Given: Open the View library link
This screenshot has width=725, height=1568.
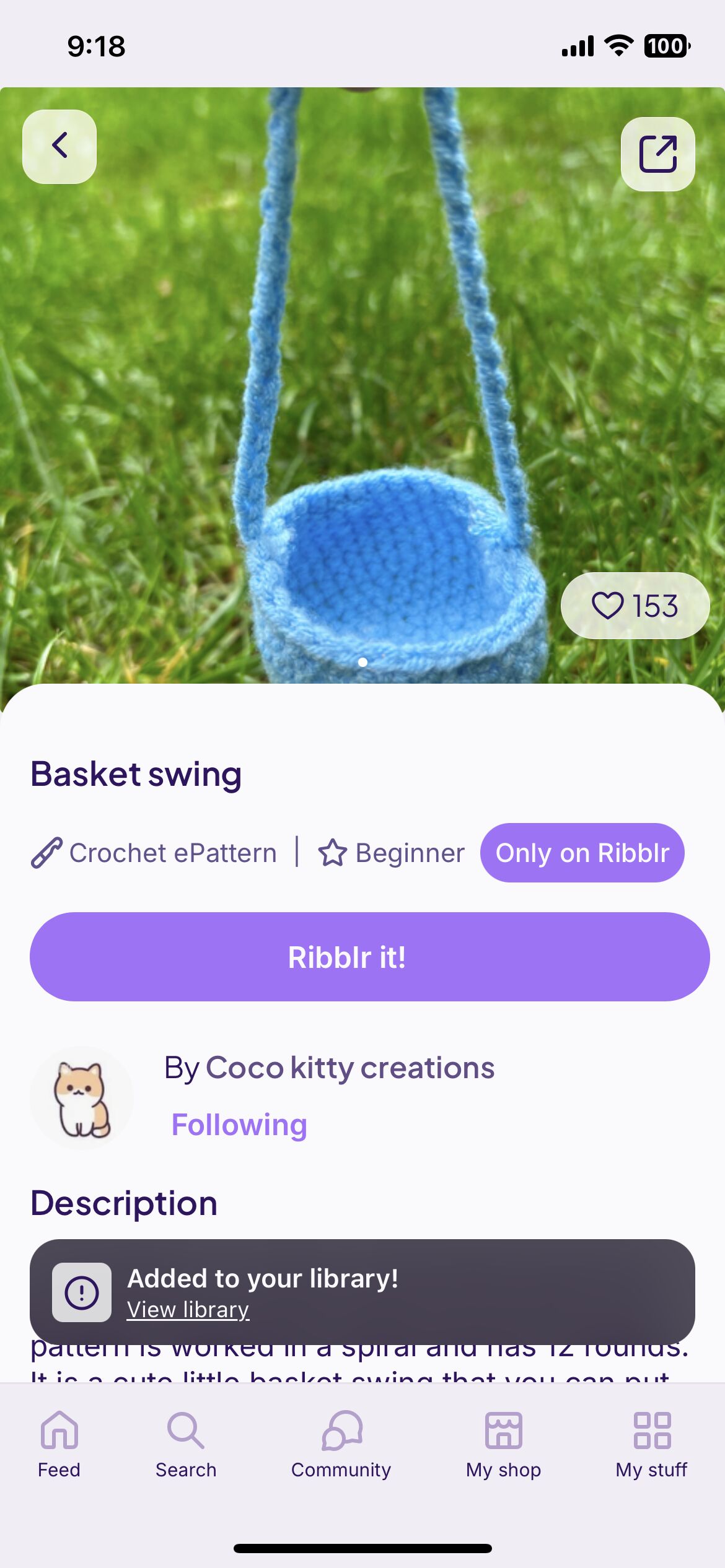Looking at the screenshot, I should (188, 1309).
